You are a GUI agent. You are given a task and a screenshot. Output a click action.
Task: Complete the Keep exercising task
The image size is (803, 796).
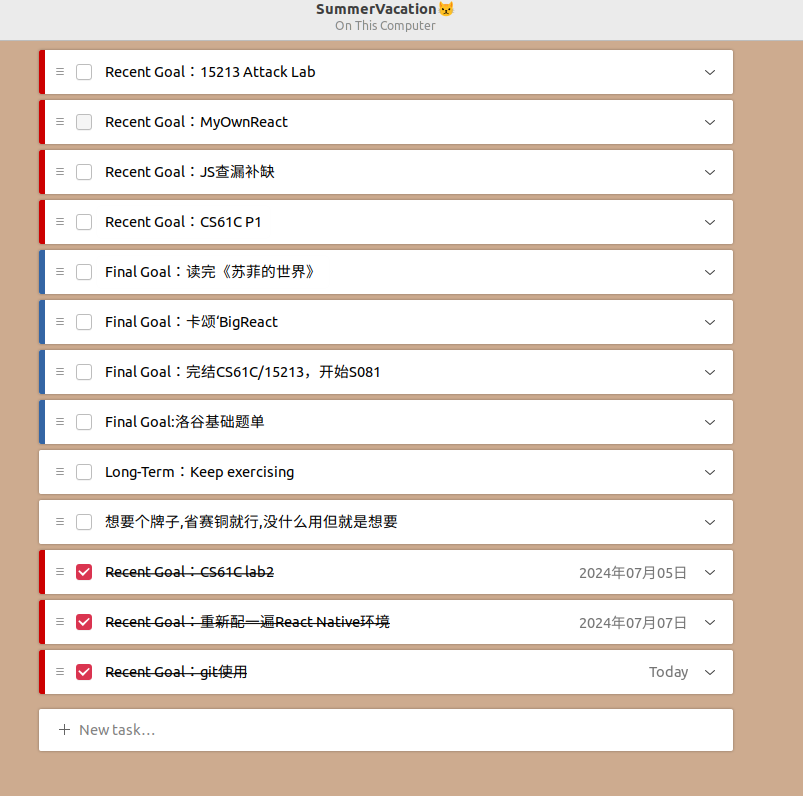(84, 472)
